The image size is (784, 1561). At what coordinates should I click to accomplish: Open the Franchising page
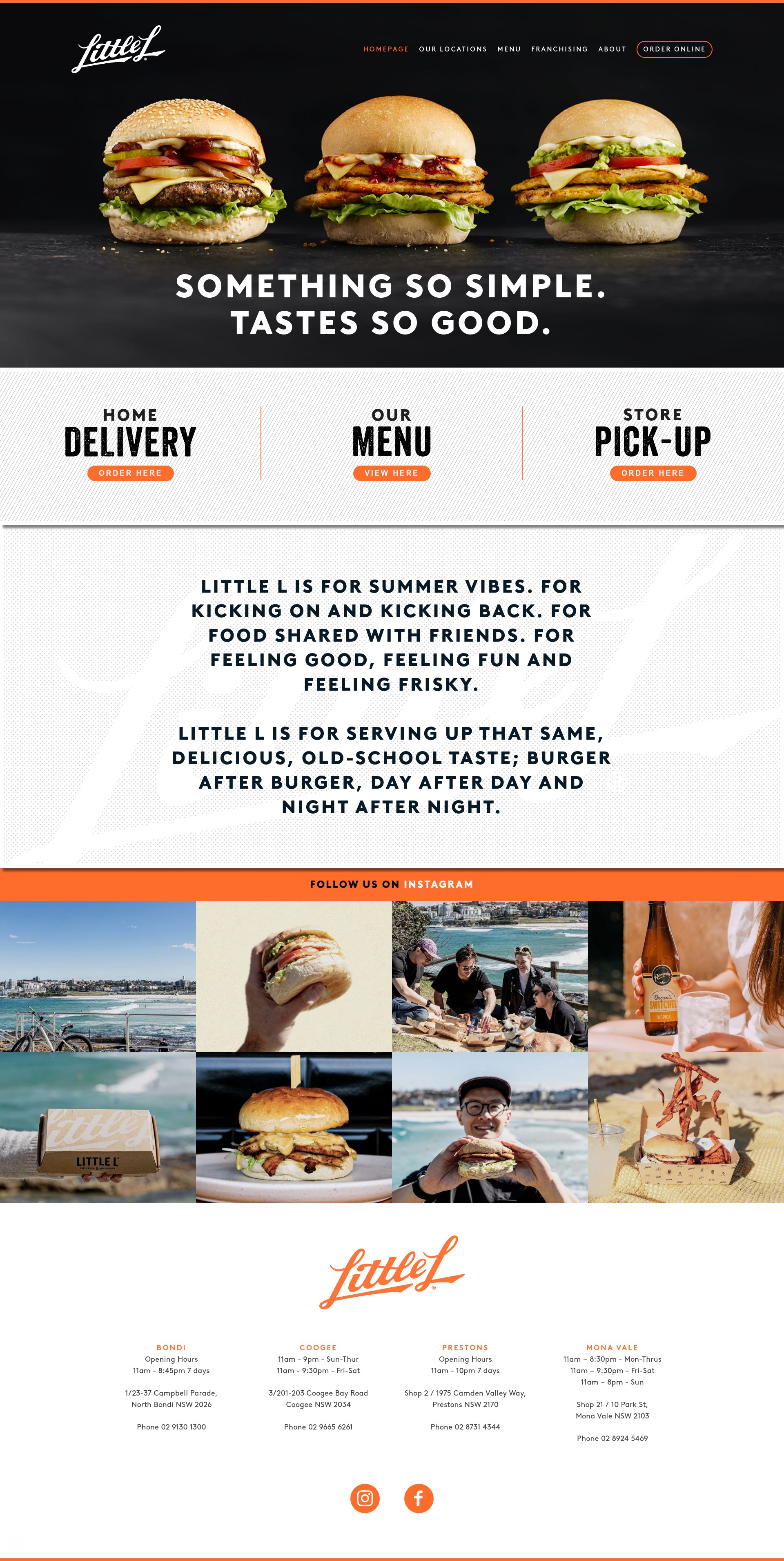click(x=559, y=49)
